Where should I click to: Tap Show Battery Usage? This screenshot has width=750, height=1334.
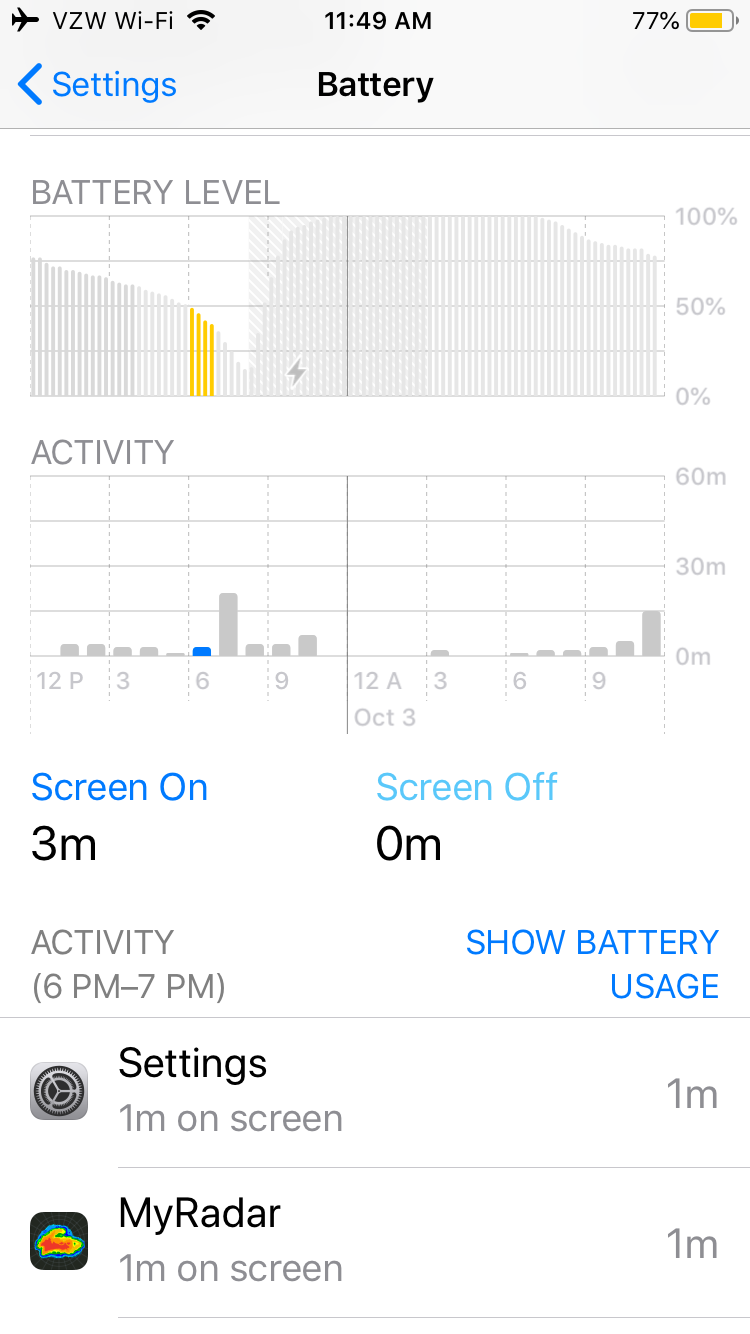(592, 964)
